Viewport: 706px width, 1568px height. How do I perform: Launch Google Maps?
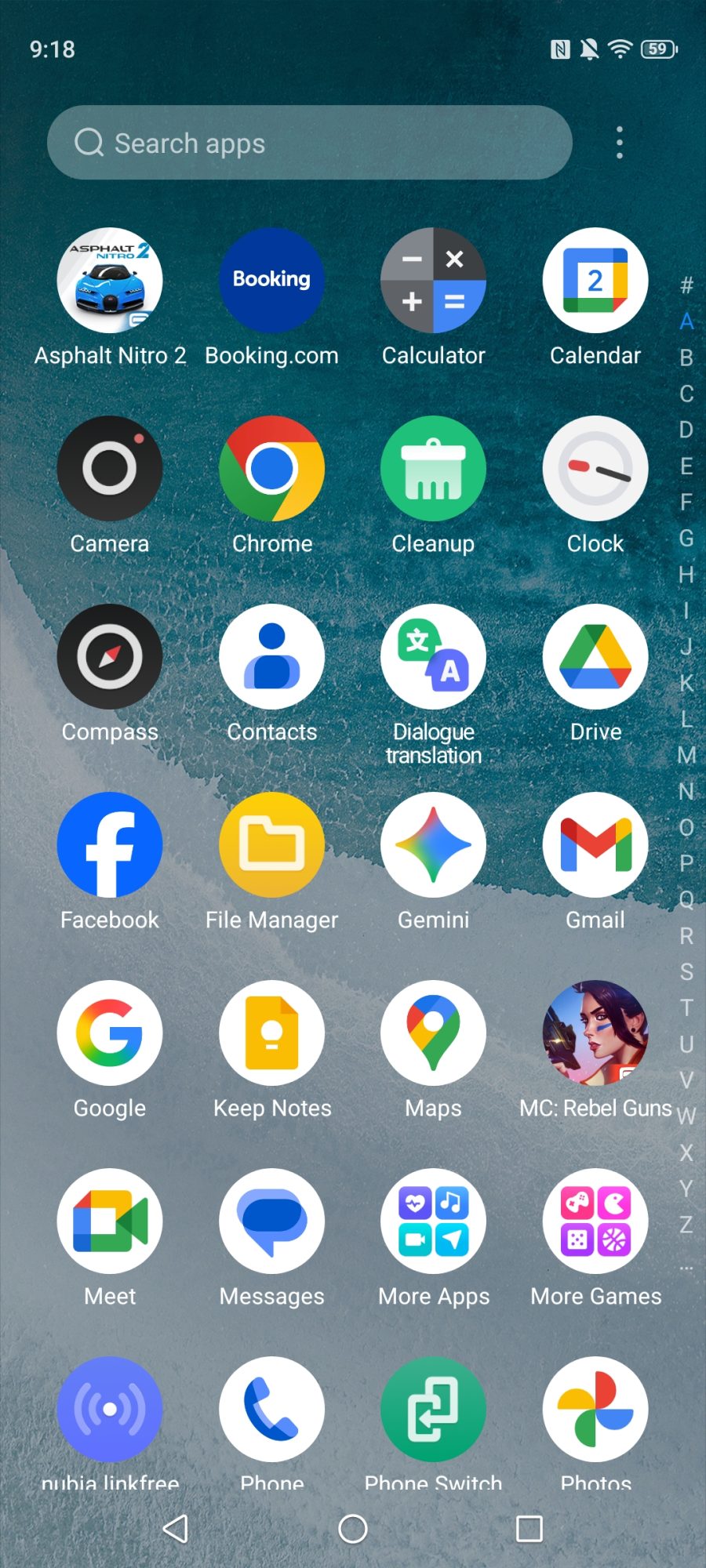[x=433, y=1033]
